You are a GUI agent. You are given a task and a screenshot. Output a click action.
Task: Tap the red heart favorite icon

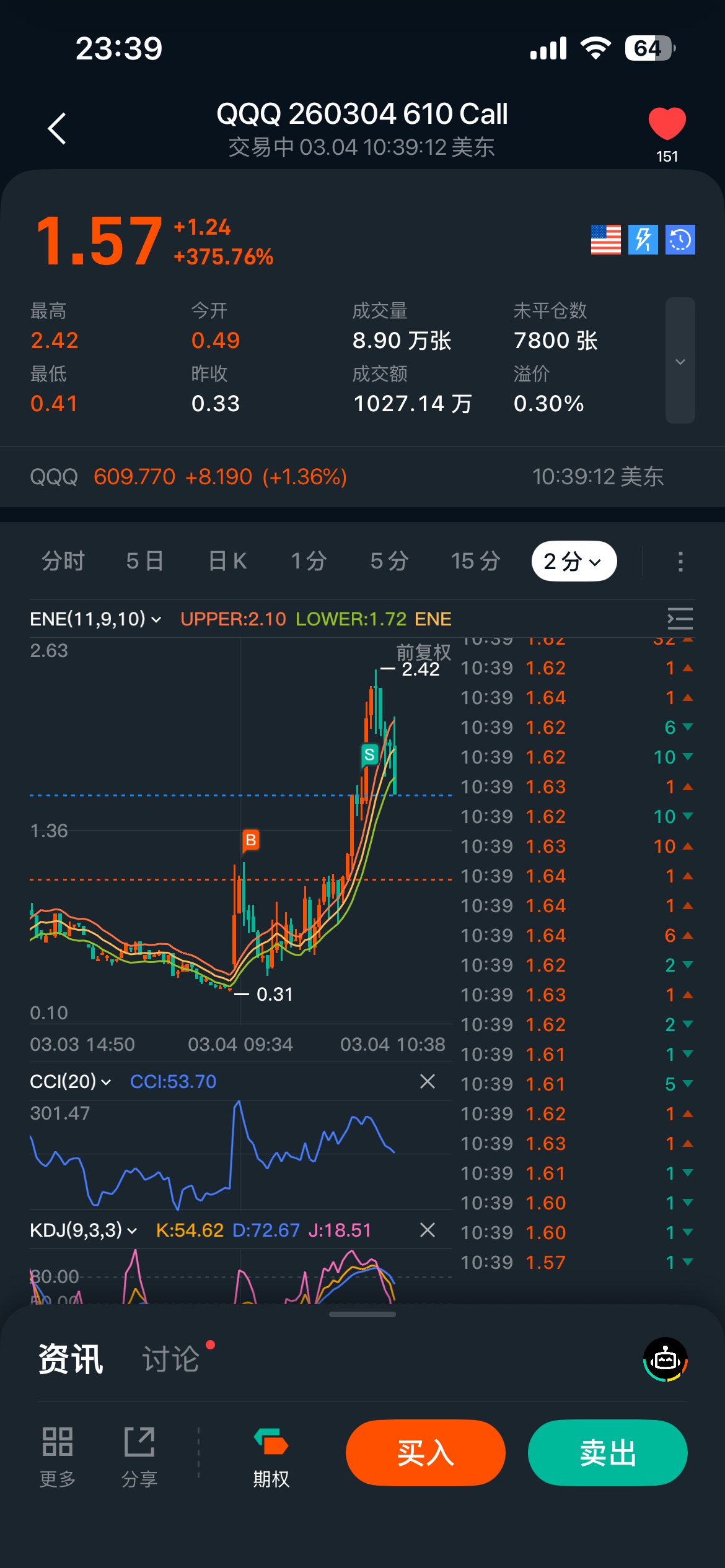click(x=667, y=123)
